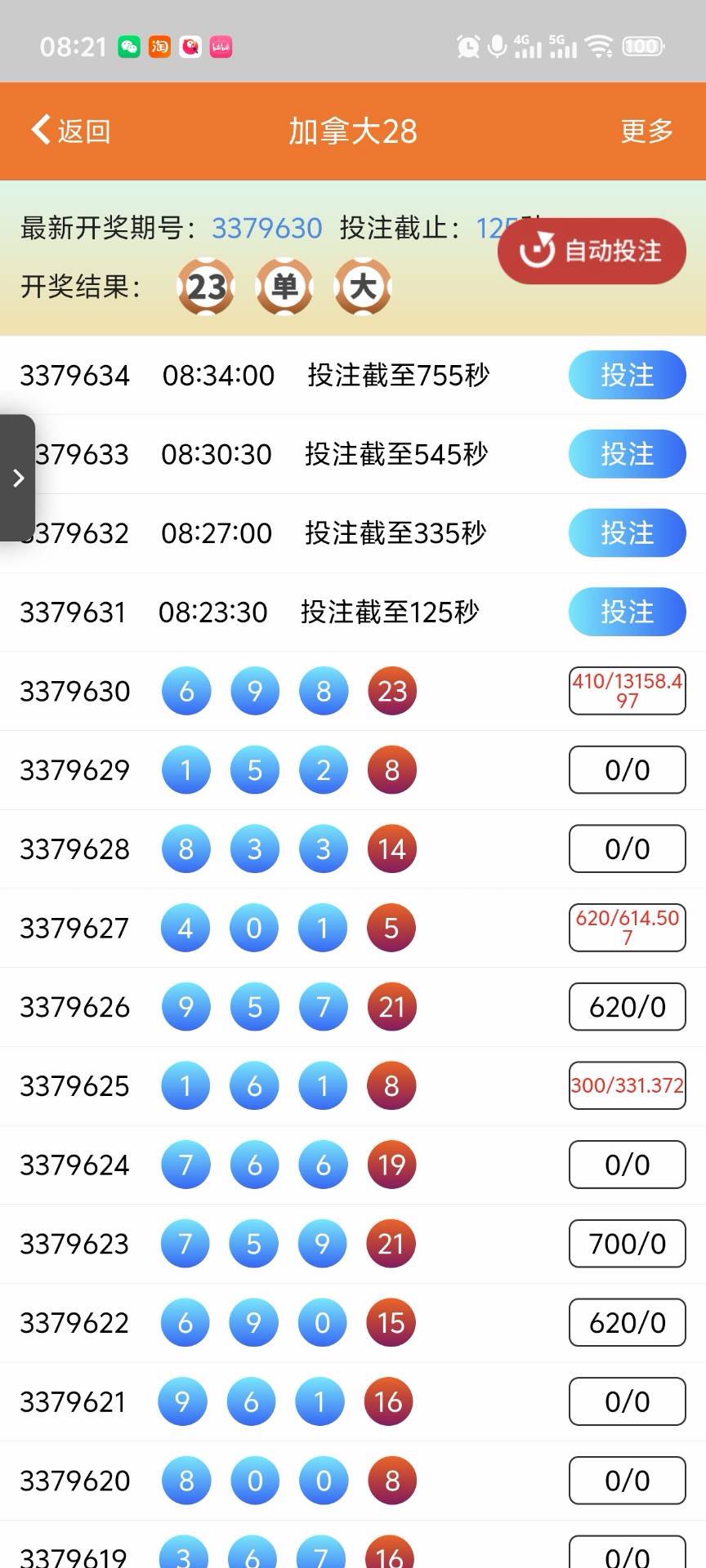View the 620/614.507 result for 3379627
Image resolution: width=706 pixels, height=1568 pixels.
point(627,928)
